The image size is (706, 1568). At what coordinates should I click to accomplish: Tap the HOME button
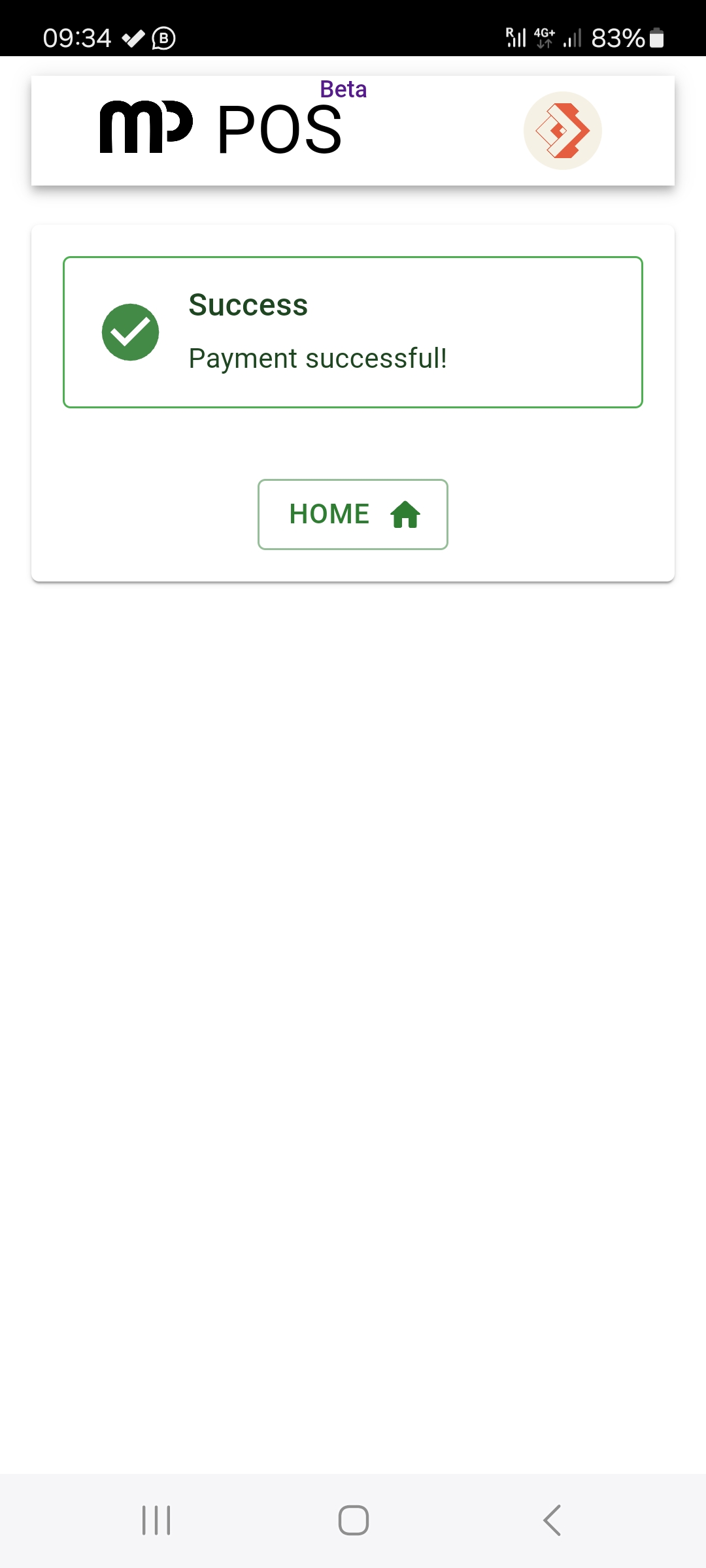pyautogui.click(x=353, y=514)
